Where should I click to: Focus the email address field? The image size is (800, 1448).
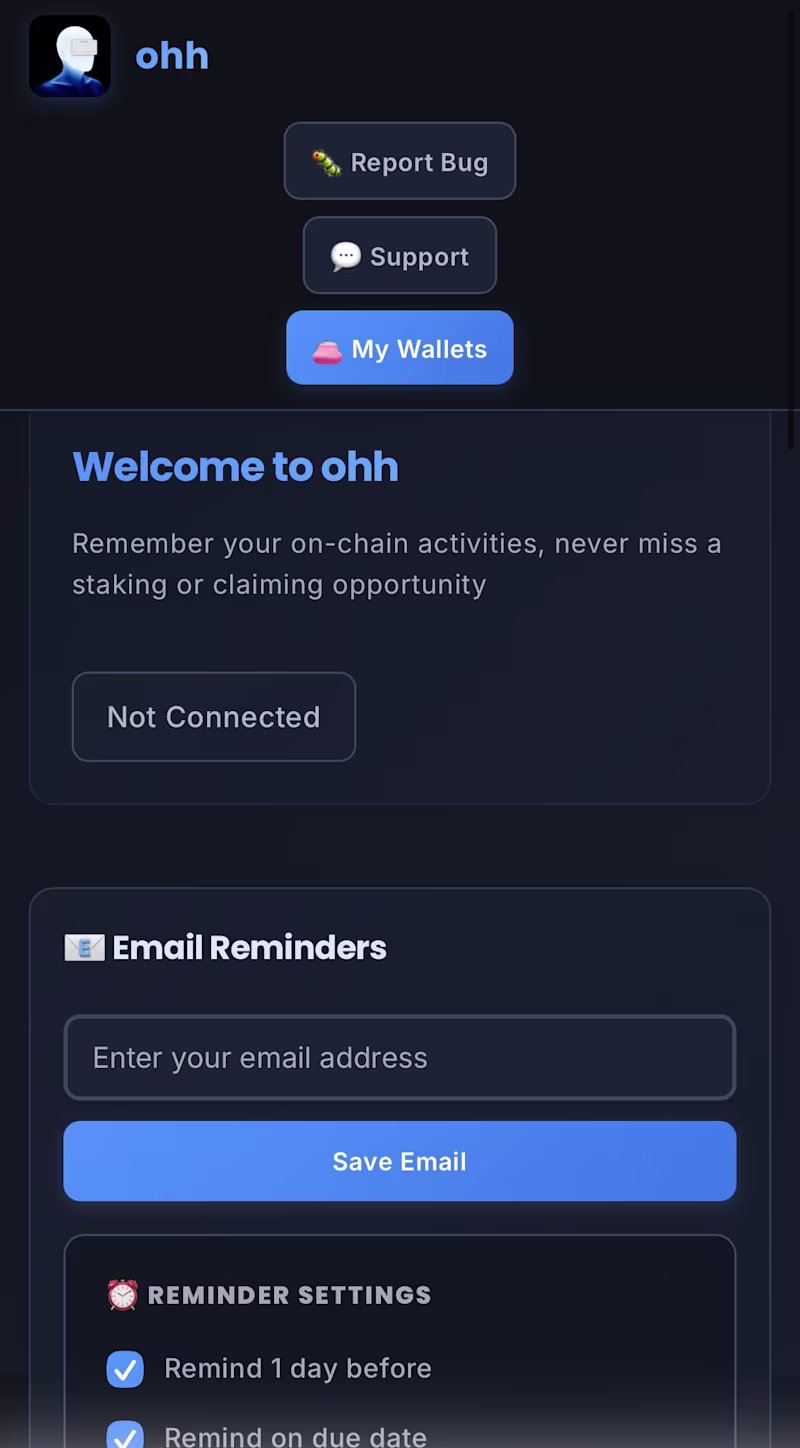tap(400, 1058)
